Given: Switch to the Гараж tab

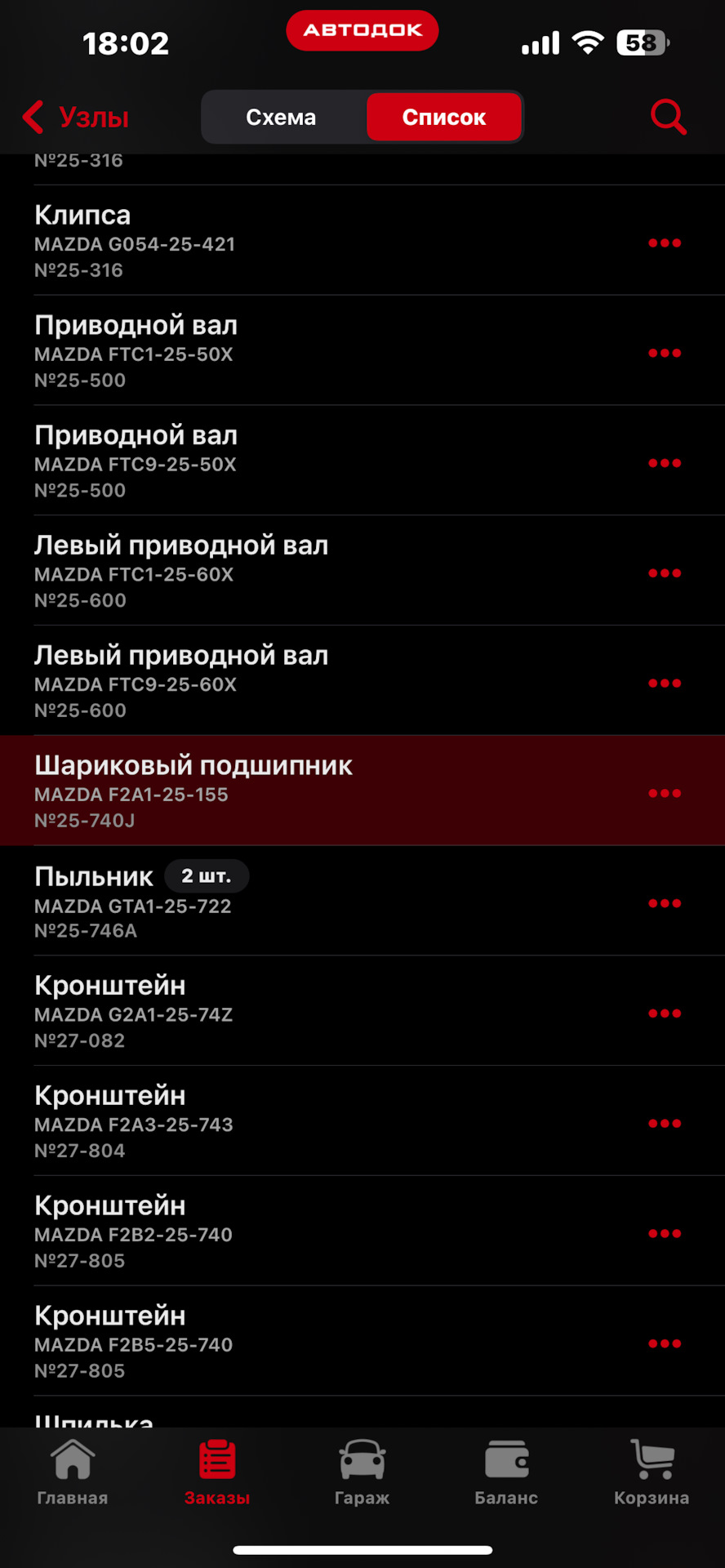Looking at the screenshot, I should [362, 1472].
